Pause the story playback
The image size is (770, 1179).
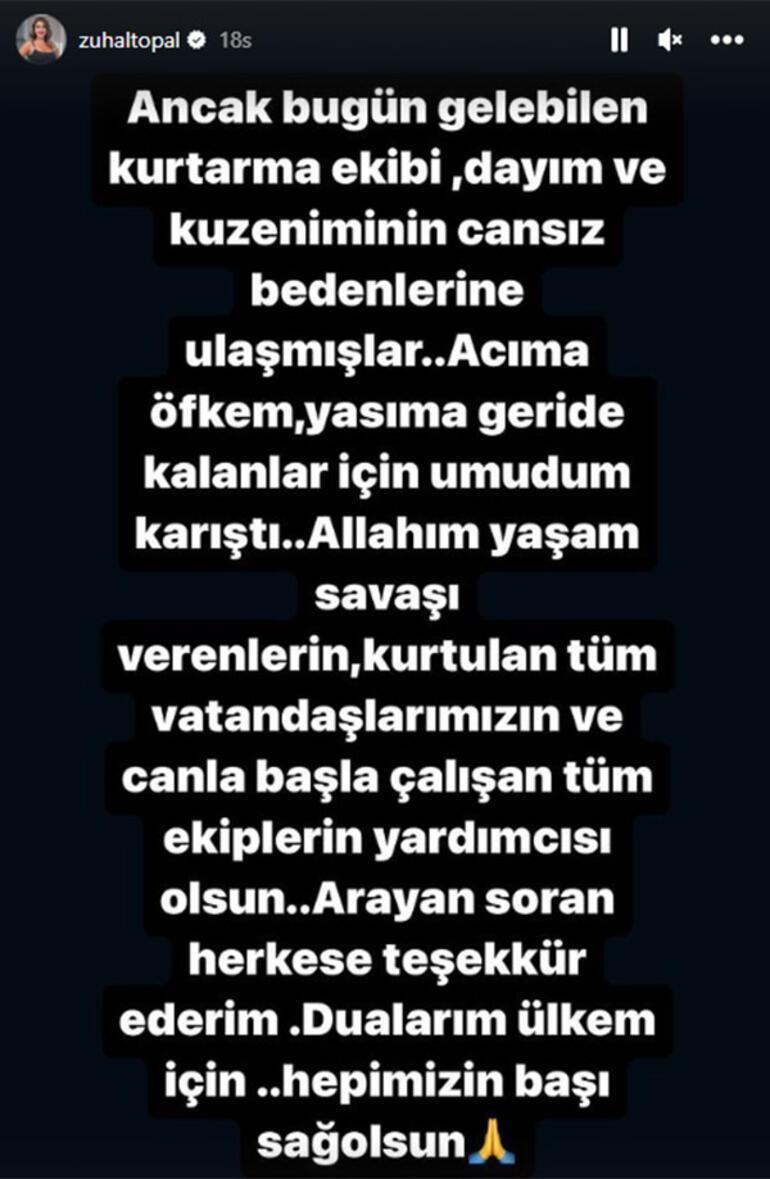point(619,40)
